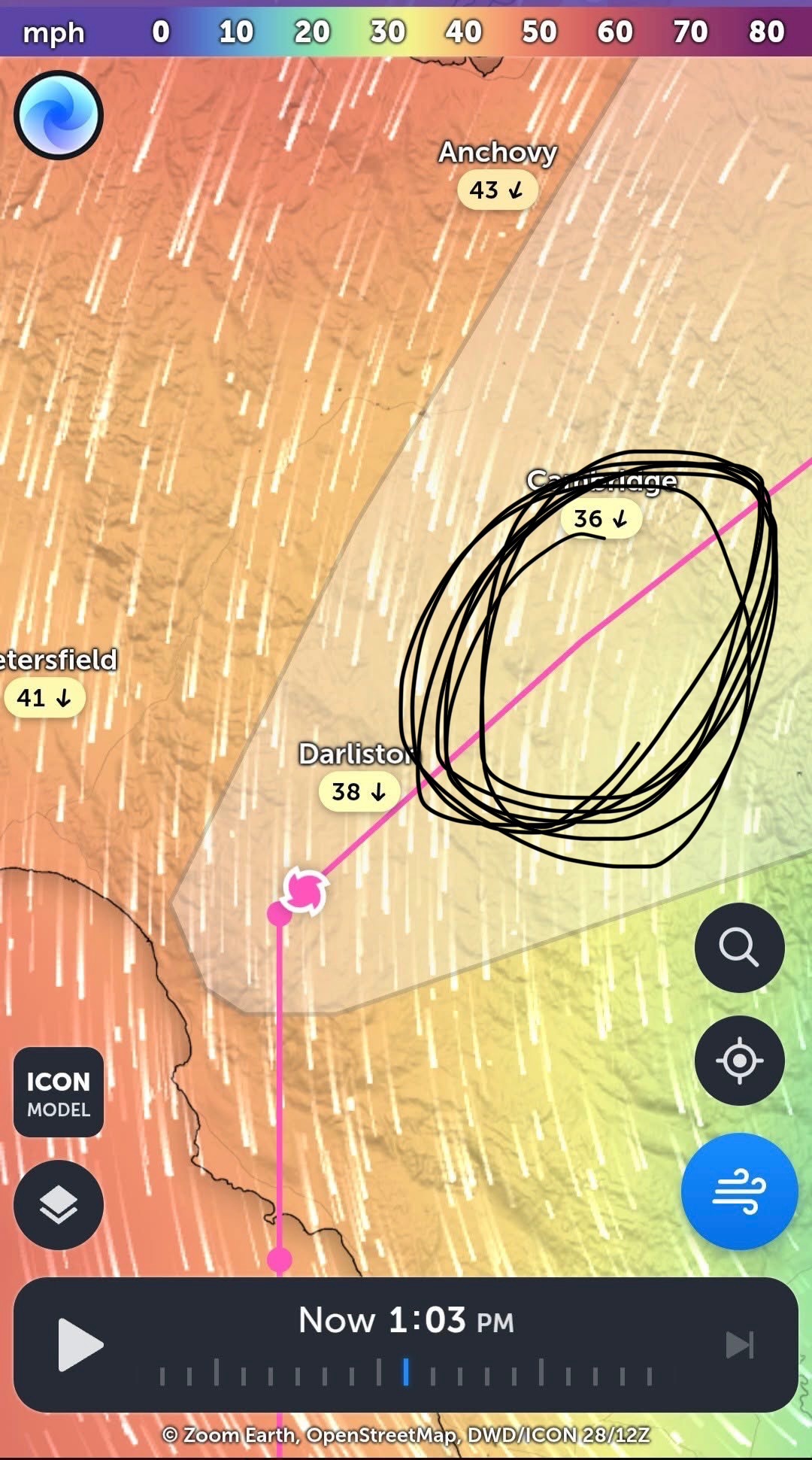Change the ICON forecast model
Screen dimensions: 812x1460
[59, 1092]
